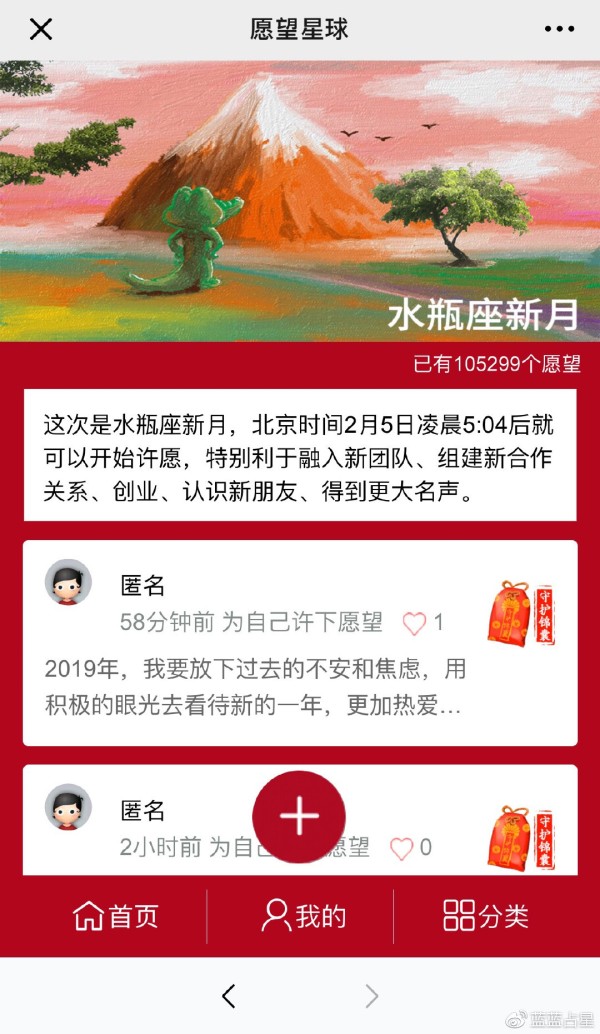The image size is (600, 1034).
Task: Close the 愿望星球 page
Action: [40, 29]
